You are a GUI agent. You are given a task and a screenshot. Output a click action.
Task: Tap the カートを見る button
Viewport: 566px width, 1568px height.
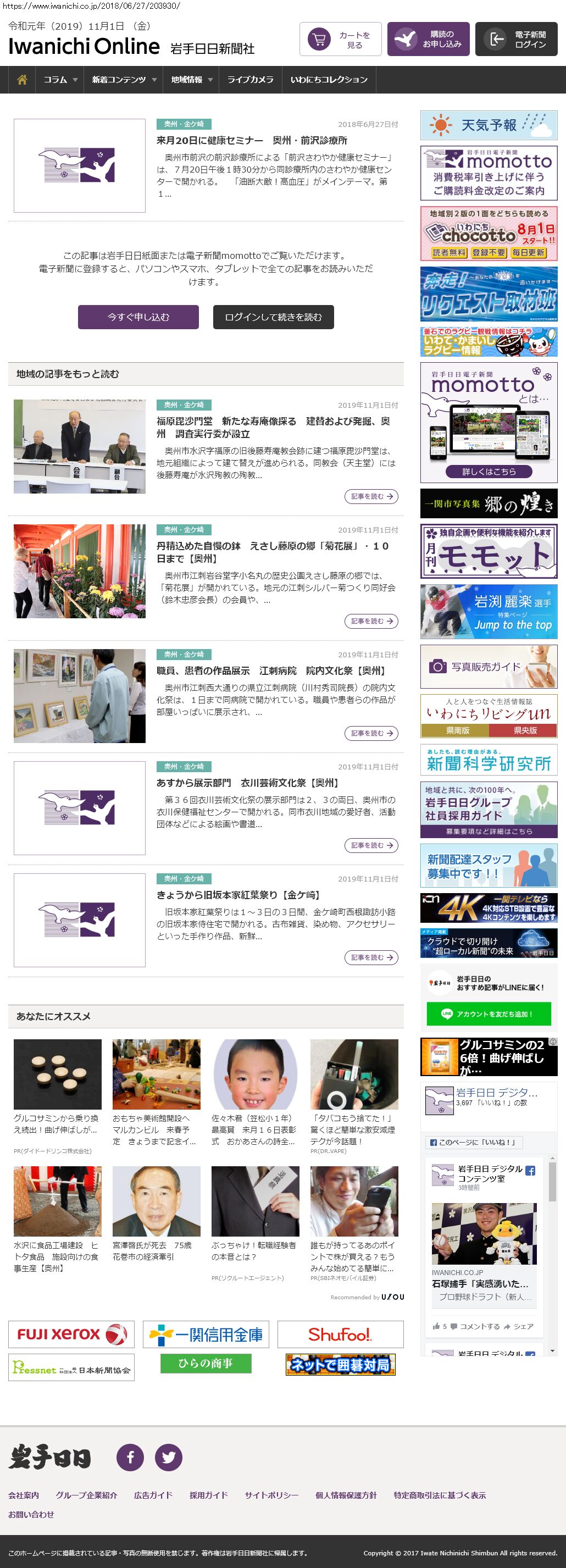[340, 40]
